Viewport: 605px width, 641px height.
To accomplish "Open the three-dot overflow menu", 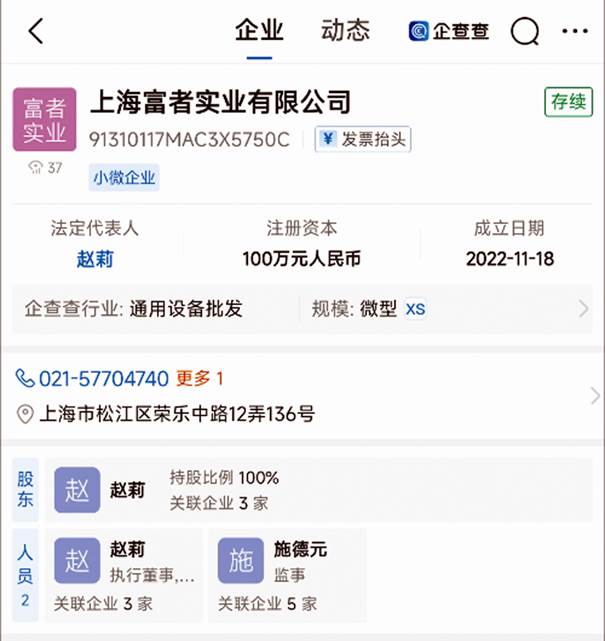I will pyautogui.click(x=574, y=31).
